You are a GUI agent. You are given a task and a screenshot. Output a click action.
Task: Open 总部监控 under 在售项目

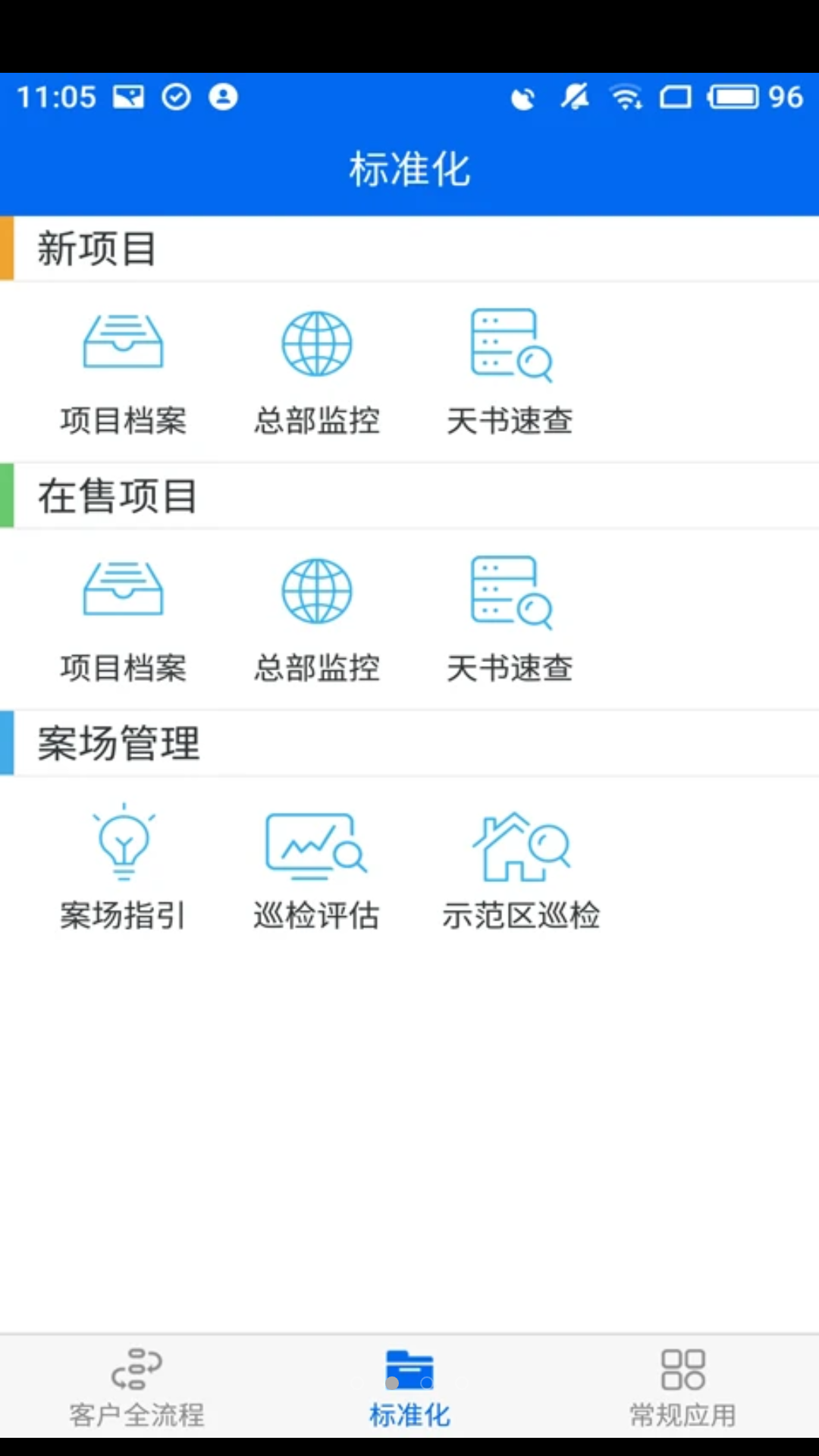click(316, 620)
